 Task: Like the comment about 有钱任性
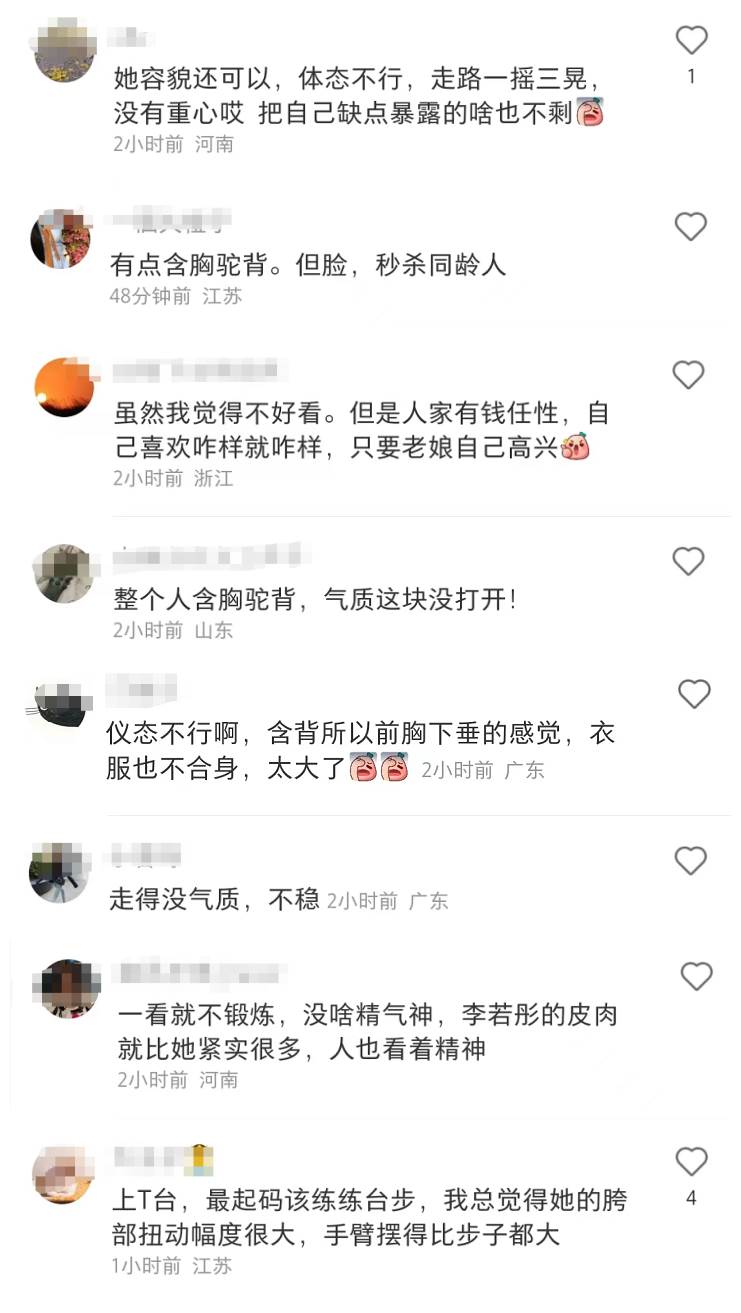(x=688, y=375)
